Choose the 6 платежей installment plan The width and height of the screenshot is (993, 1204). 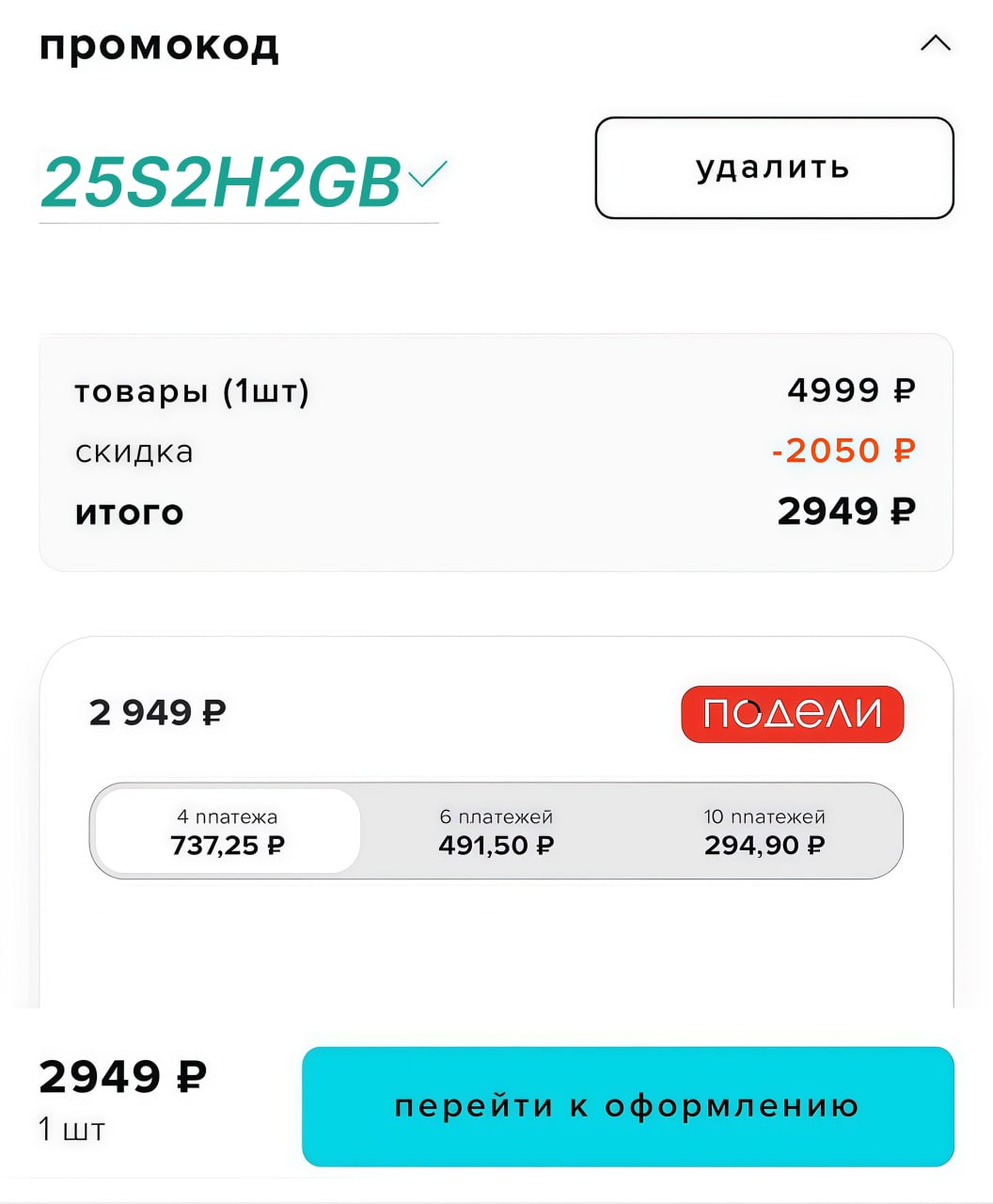point(496,832)
